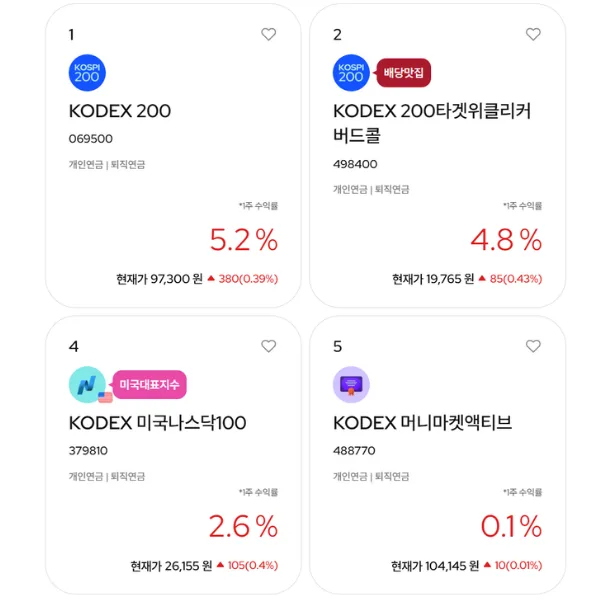
Task: Like the KODEX 200타겟위클리커버드콜 card
Action: tap(533, 34)
